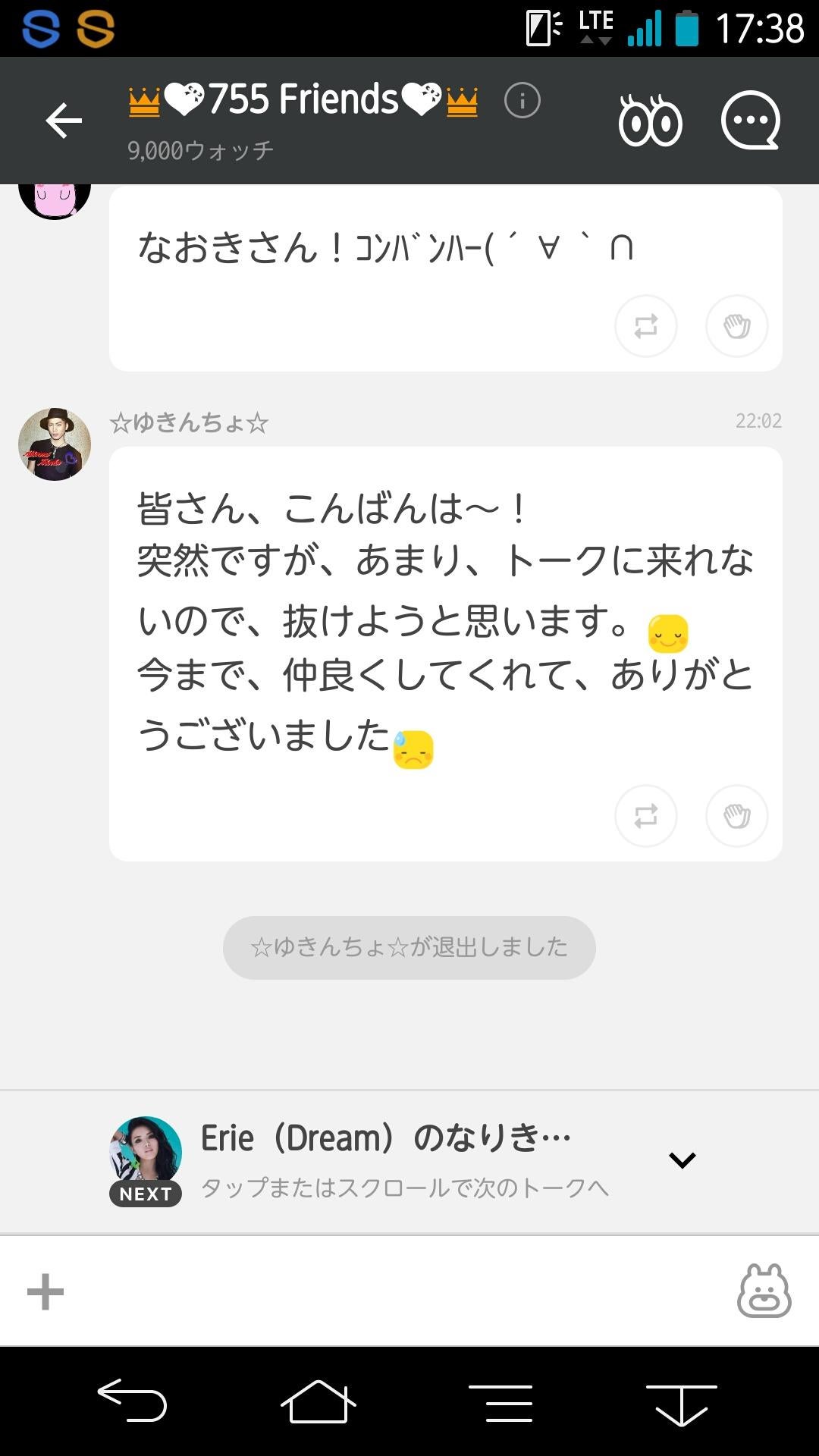Tap ☆ゆきんちょ☆'s profile avatar
The width and height of the screenshot is (819, 1456).
(x=54, y=444)
